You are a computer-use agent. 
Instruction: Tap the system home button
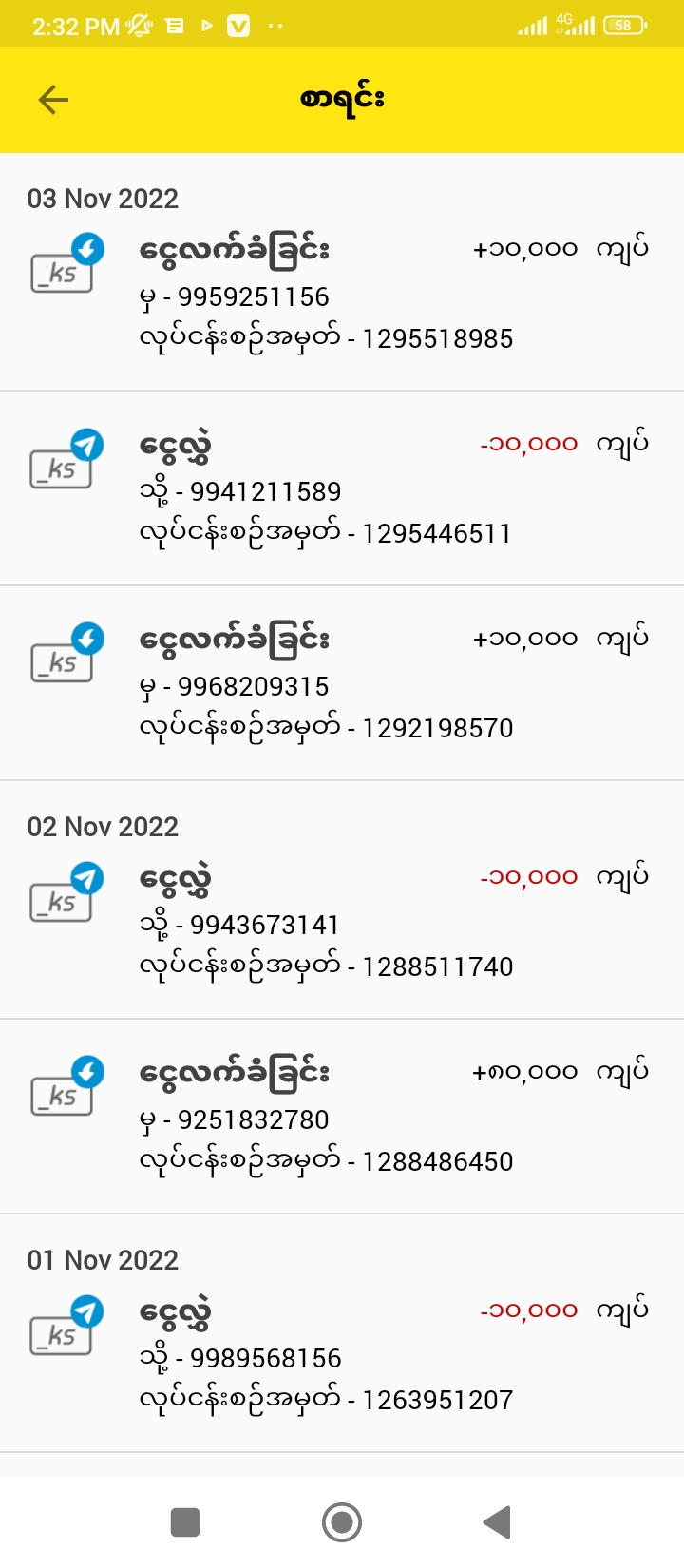pyautogui.click(x=342, y=1522)
